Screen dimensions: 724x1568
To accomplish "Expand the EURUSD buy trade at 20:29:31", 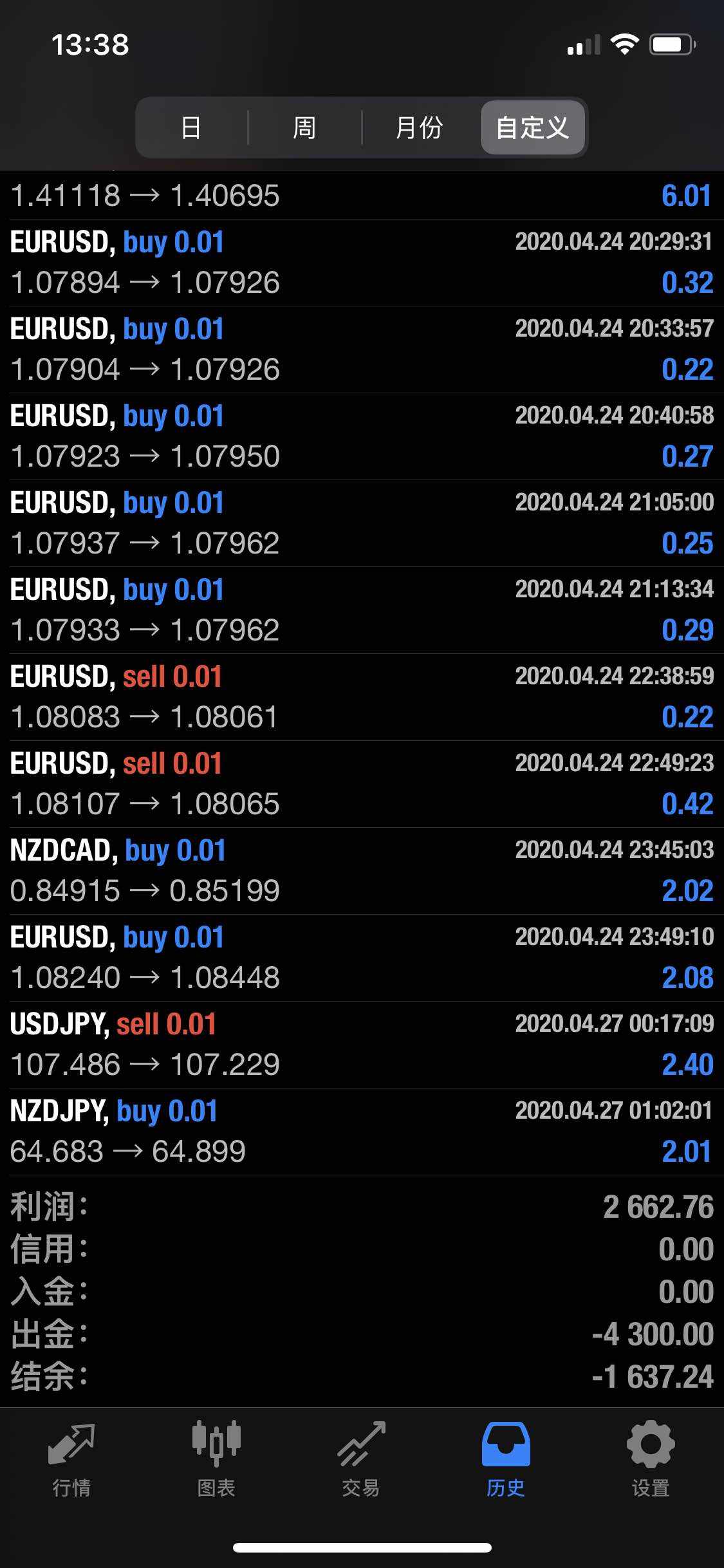I will (x=362, y=263).
